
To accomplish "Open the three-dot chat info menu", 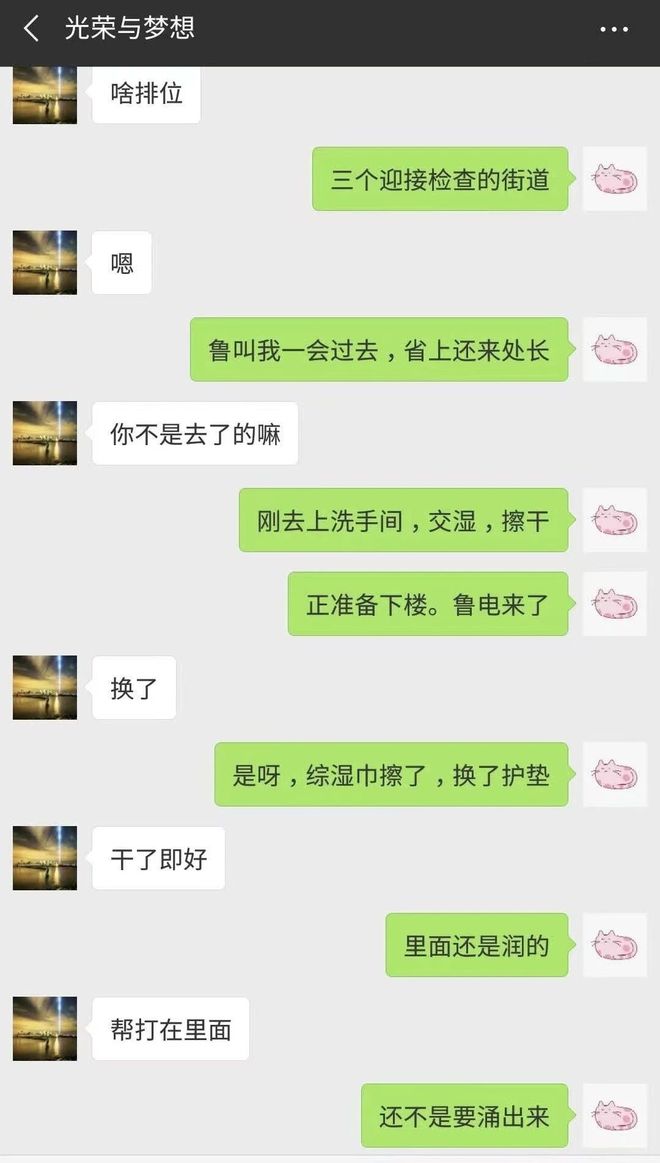I will tap(614, 30).
